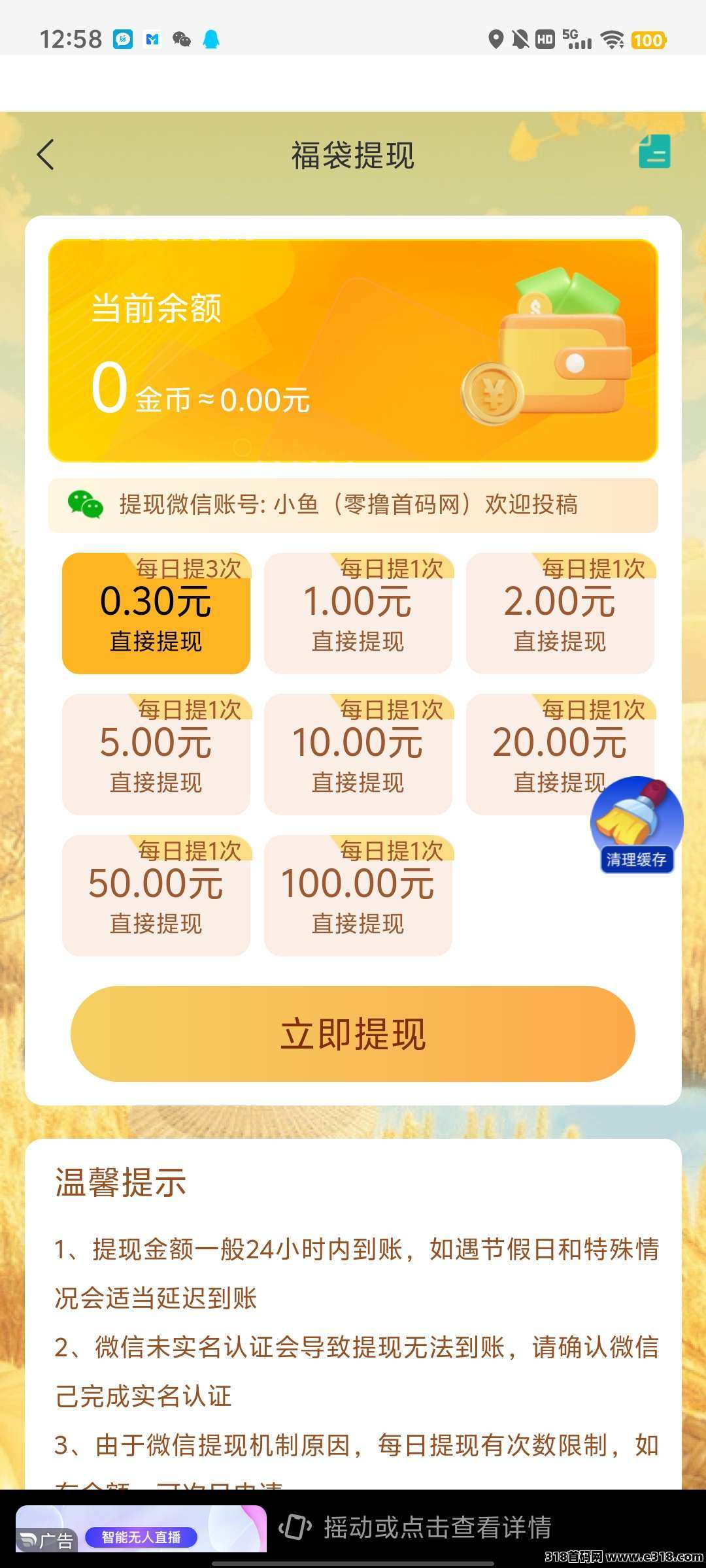Tap the 立即提现 button
Image resolution: width=706 pixels, height=1568 pixels.
click(353, 1034)
